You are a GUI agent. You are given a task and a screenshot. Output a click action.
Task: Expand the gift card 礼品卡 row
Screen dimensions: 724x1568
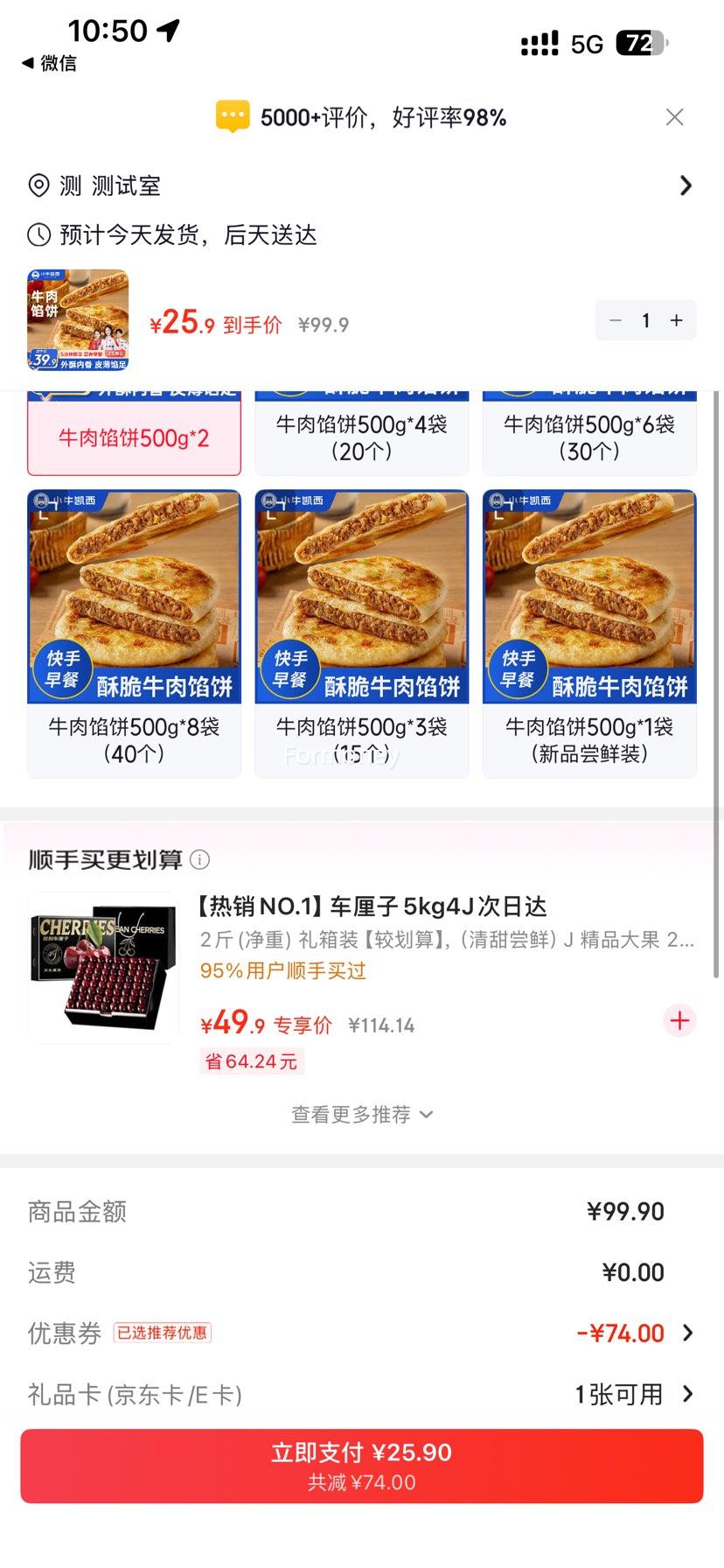(x=689, y=1394)
